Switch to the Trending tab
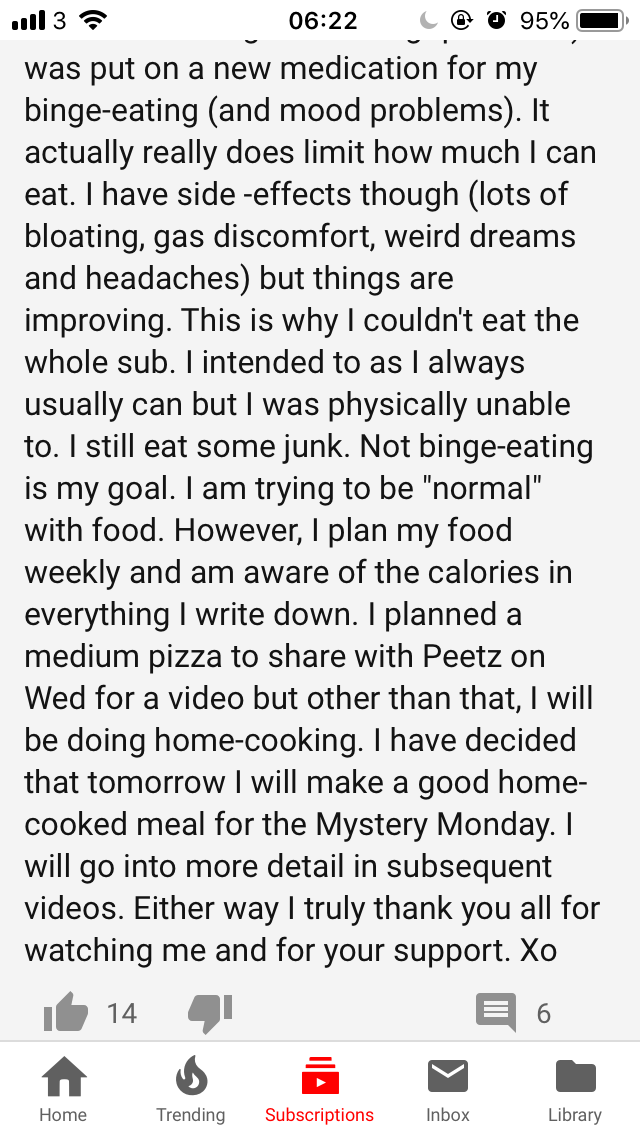 coord(191,1090)
